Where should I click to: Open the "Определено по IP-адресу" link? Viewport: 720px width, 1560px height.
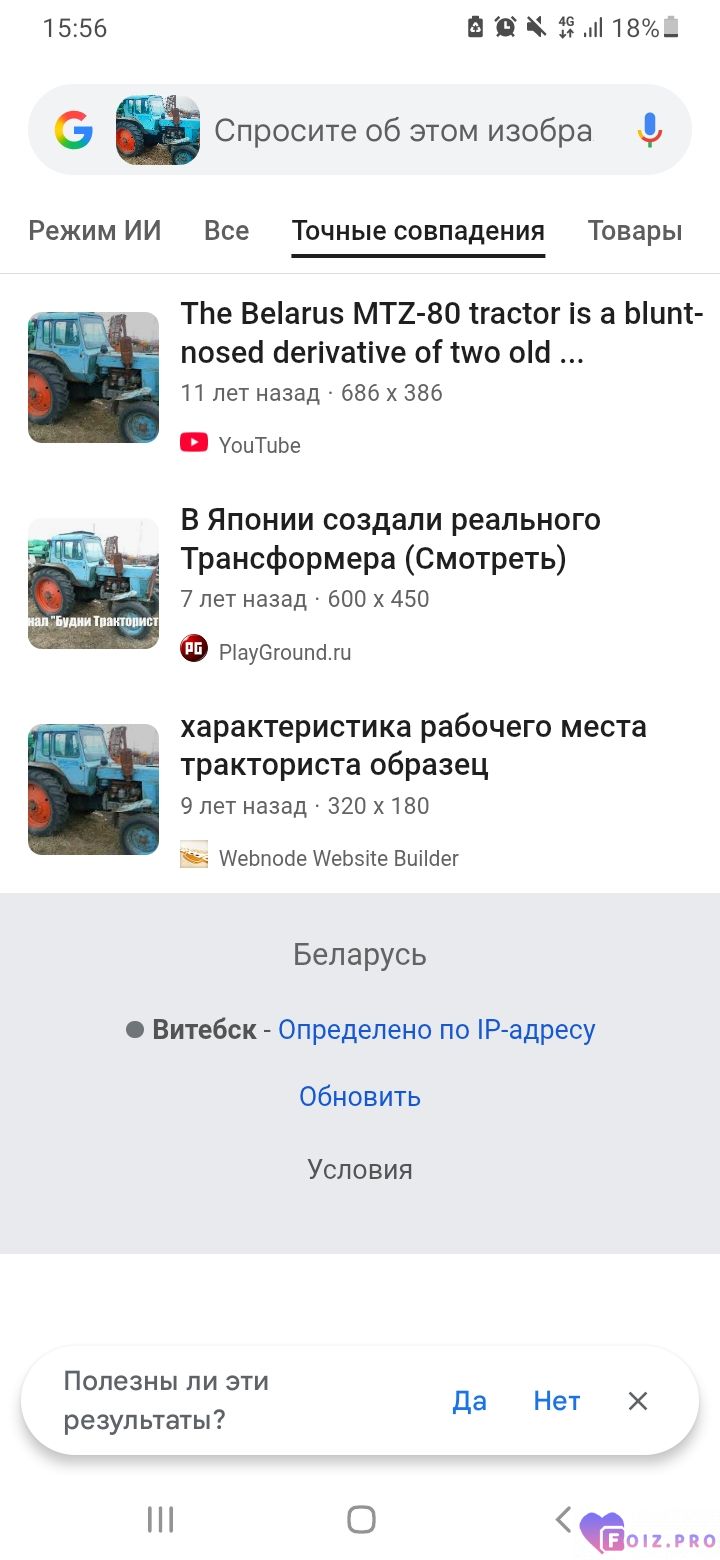coord(436,1030)
